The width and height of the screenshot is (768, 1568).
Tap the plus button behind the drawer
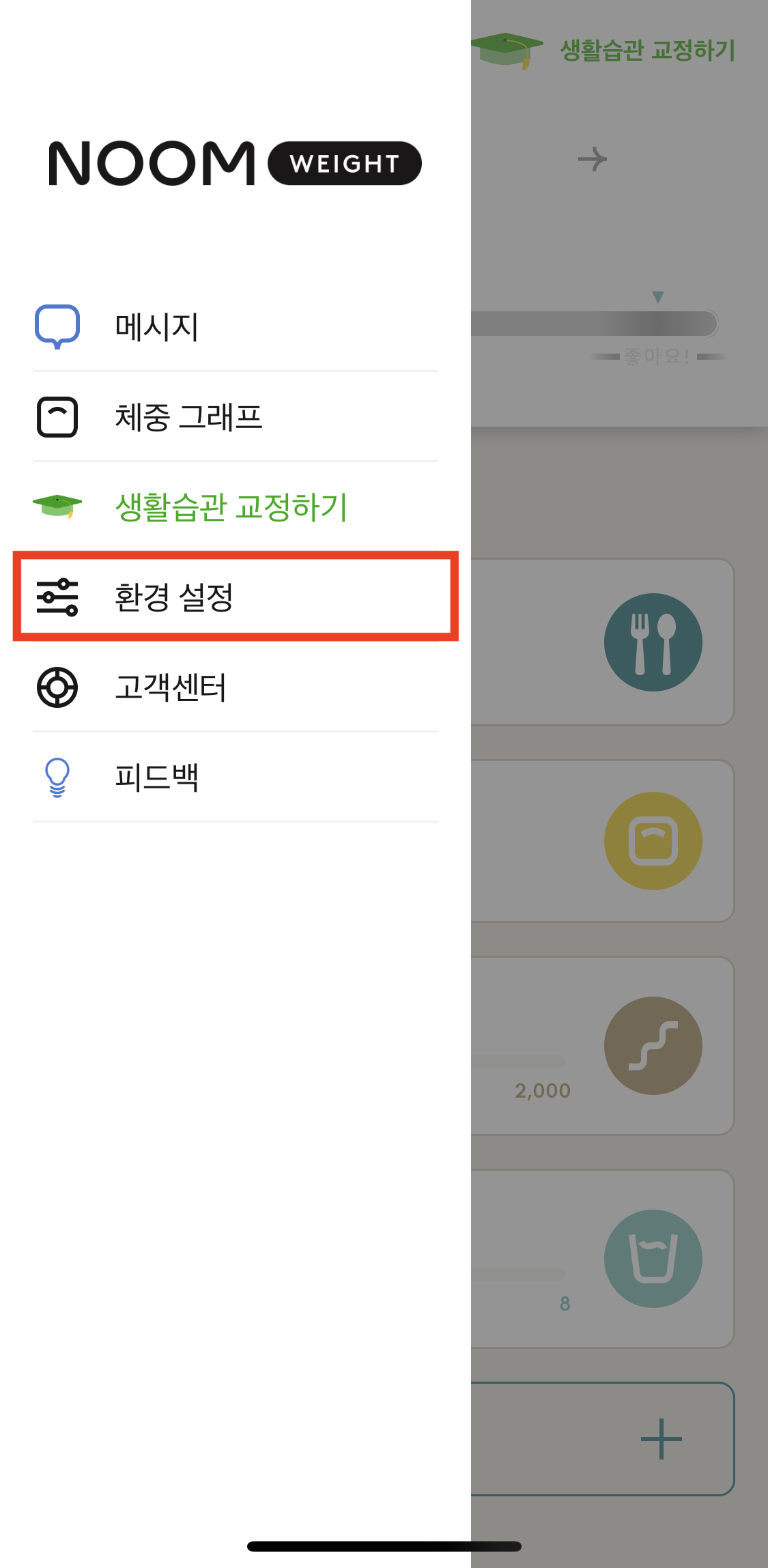[x=661, y=1439]
